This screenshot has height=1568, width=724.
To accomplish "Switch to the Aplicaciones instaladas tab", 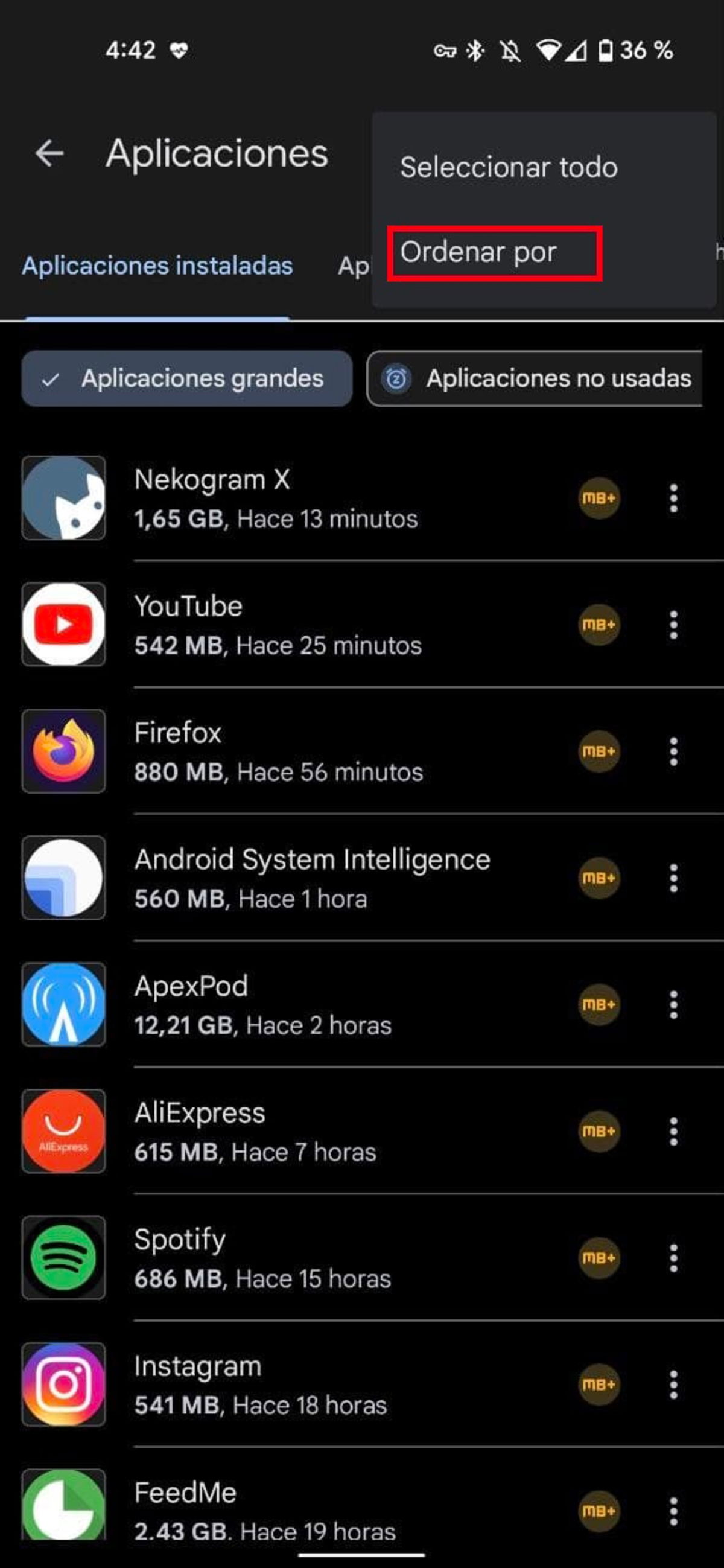I will 157,266.
